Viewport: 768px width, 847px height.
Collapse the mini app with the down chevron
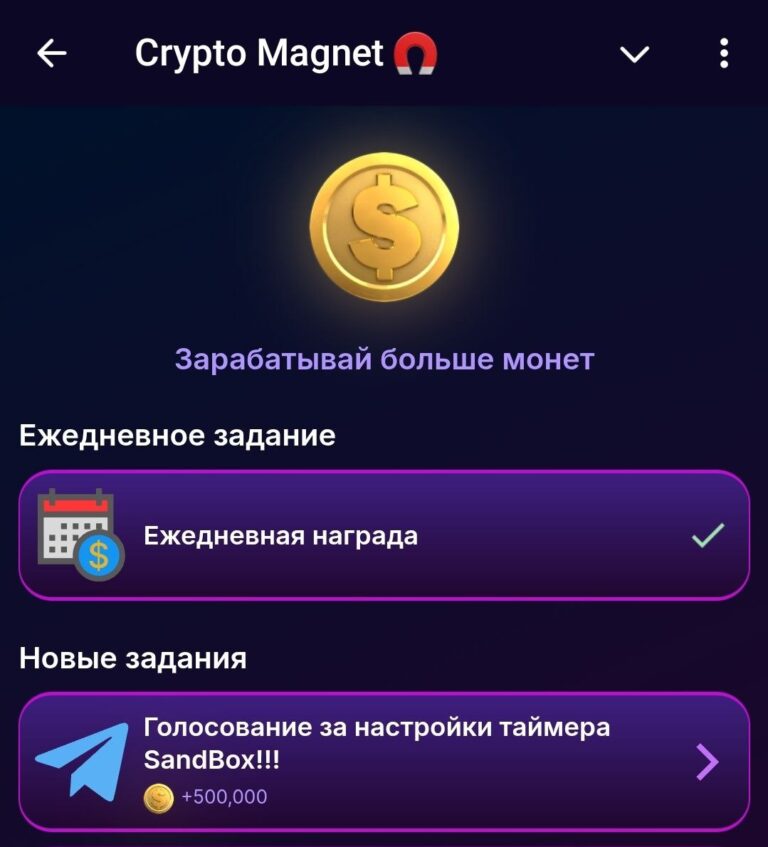point(635,54)
